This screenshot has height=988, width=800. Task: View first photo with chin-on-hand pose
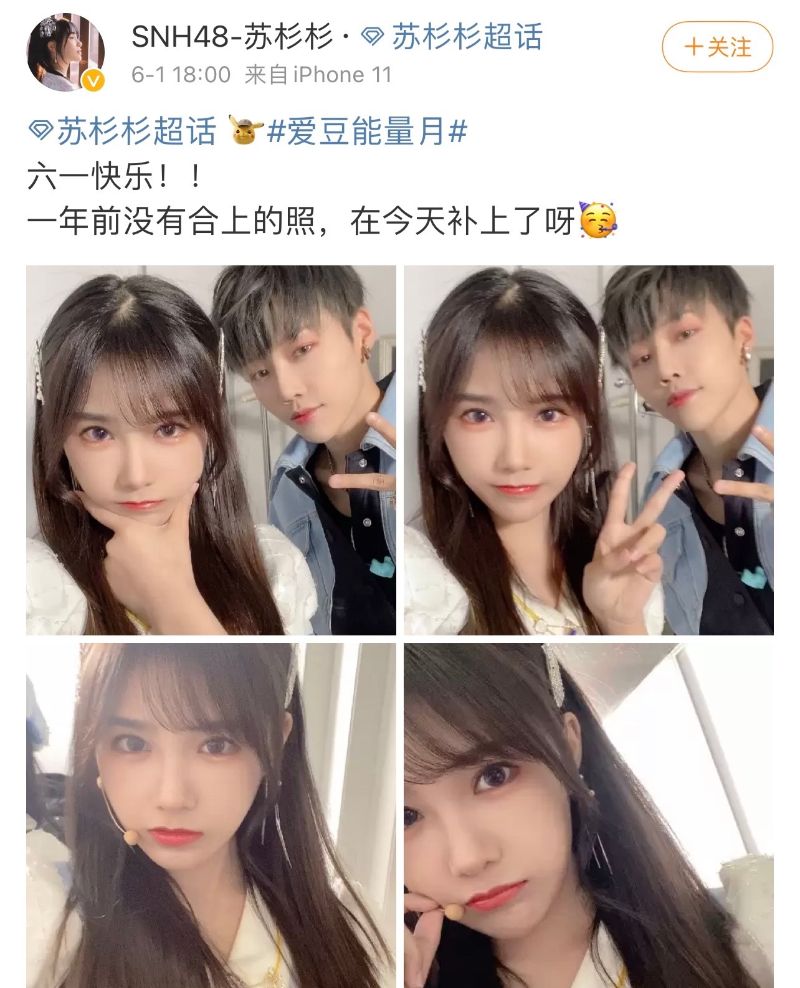(x=211, y=449)
